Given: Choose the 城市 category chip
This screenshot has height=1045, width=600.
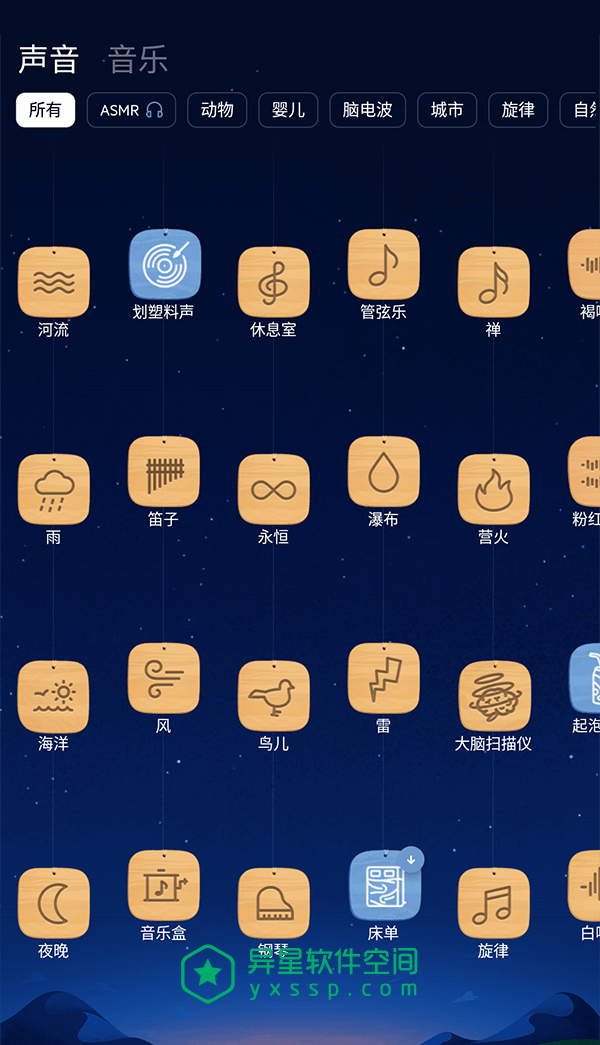Looking at the screenshot, I should 447,110.
